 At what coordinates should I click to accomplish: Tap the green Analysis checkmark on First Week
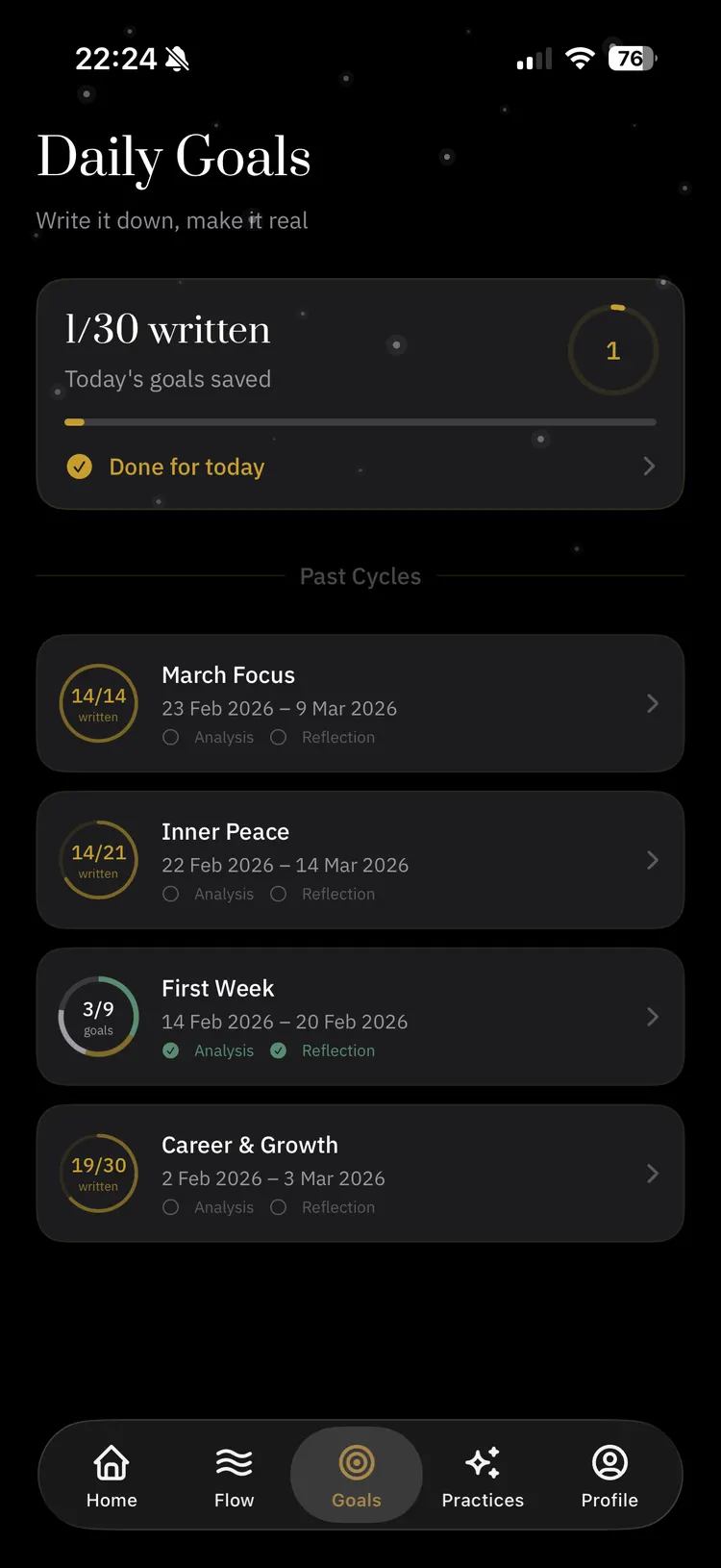coord(170,1050)
